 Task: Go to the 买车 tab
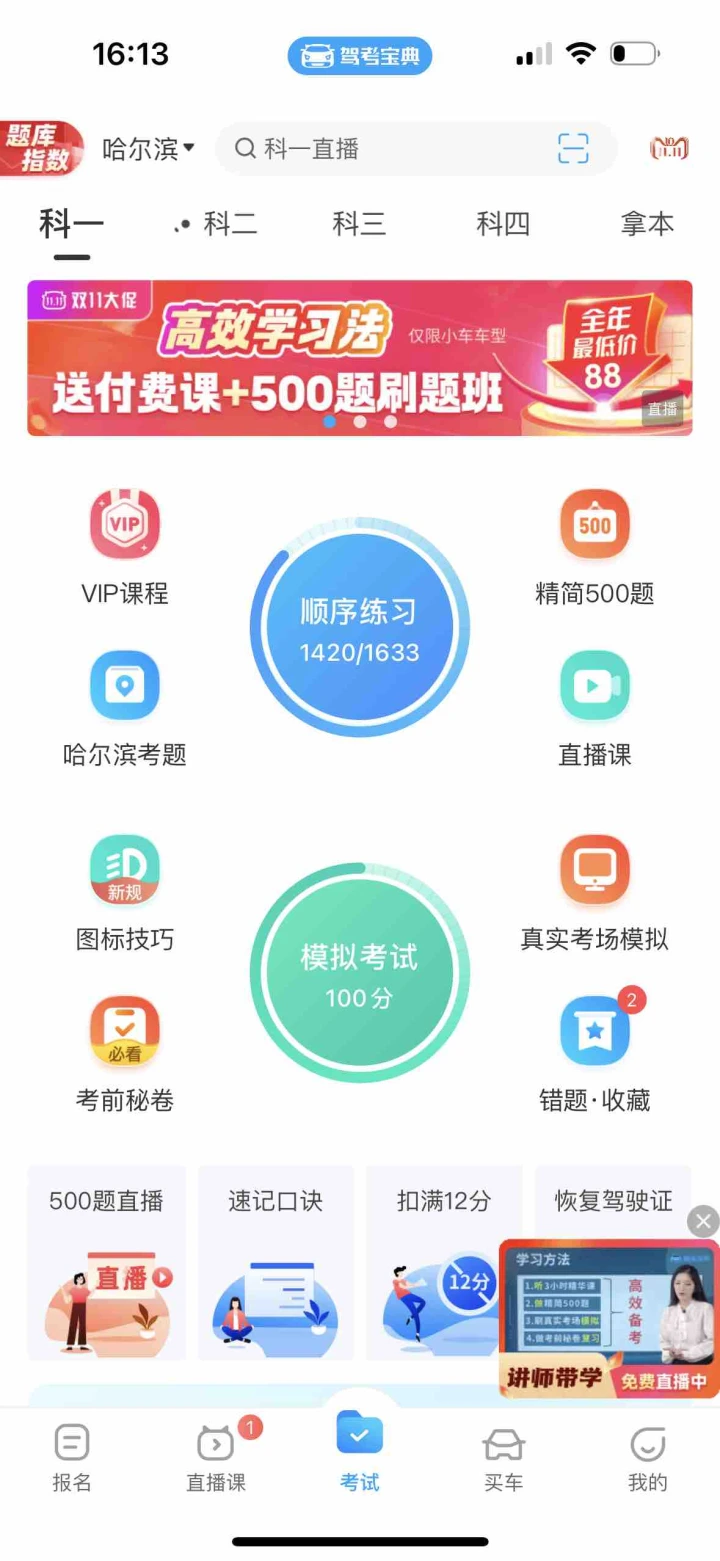tap(503, 1459)
